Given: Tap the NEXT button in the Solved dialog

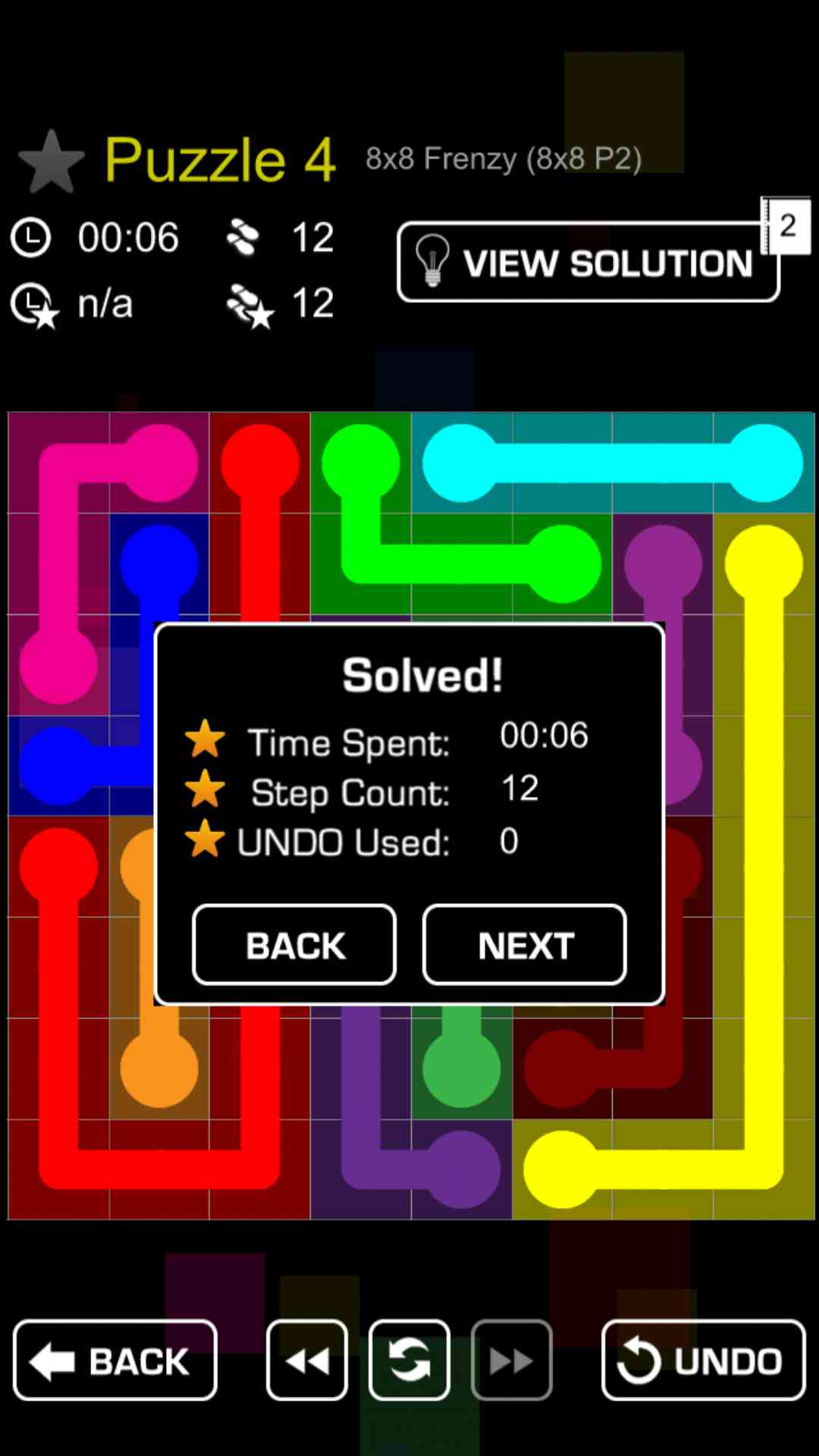Looking at the screenshot, I should pos(524,945).
